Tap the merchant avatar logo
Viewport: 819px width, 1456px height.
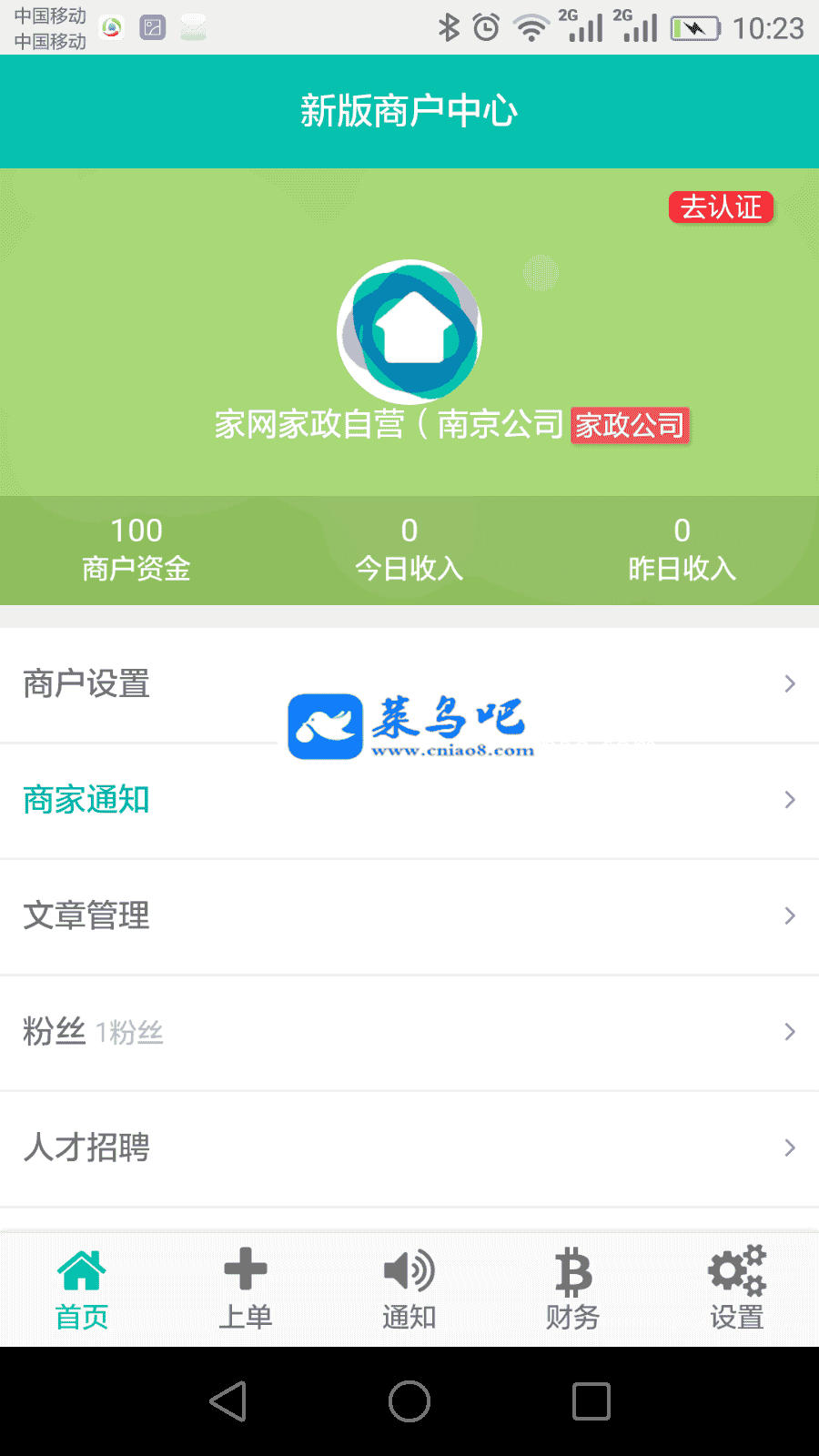pyautogui.click(x=409, y=332)
